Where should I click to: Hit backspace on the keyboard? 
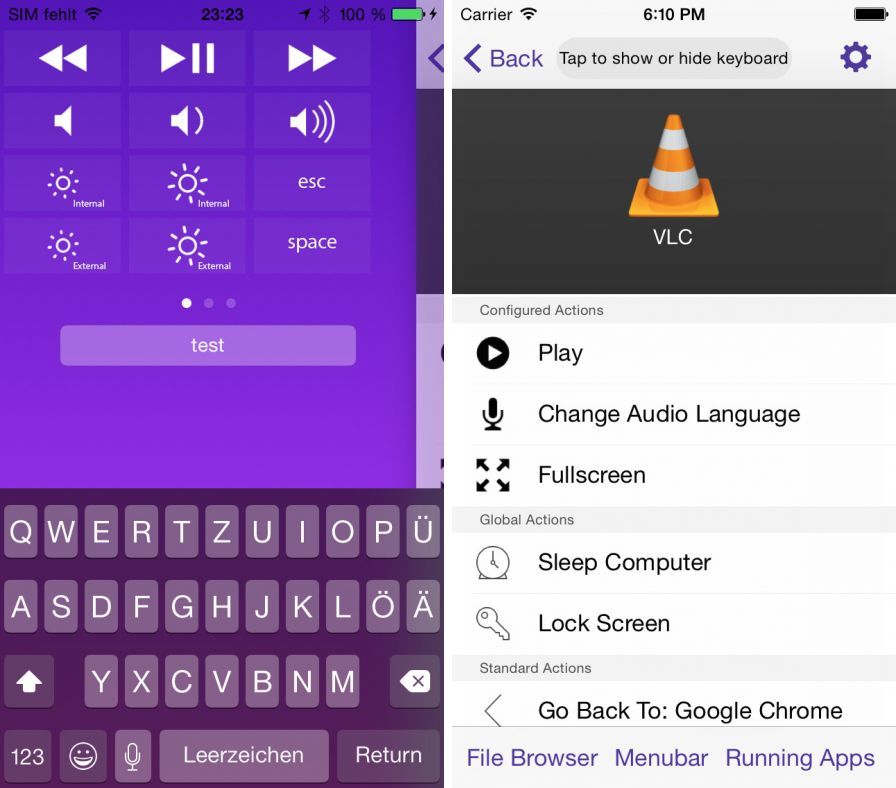tap(414, 681)
